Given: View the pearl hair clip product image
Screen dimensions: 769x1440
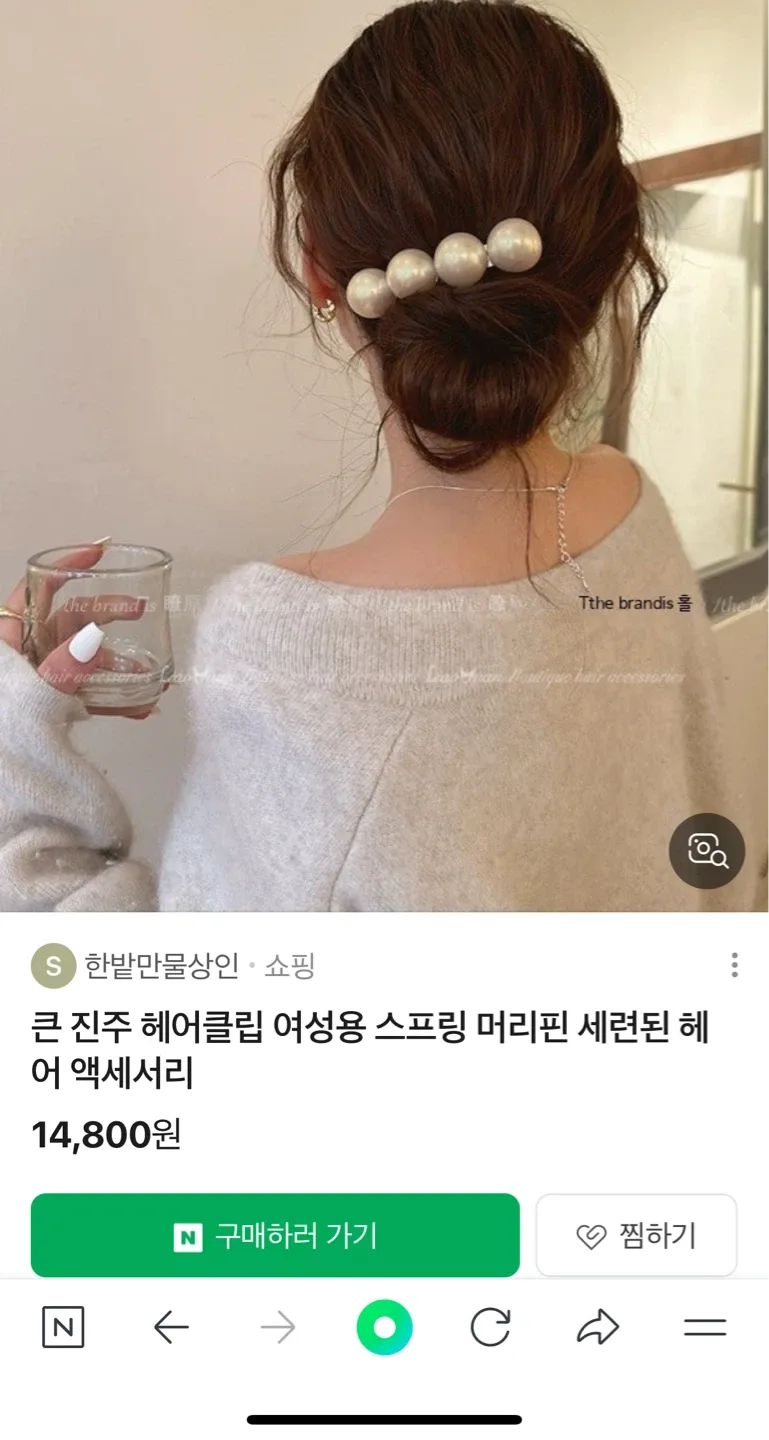Looking at the screenshot, I should pos(384,450).
